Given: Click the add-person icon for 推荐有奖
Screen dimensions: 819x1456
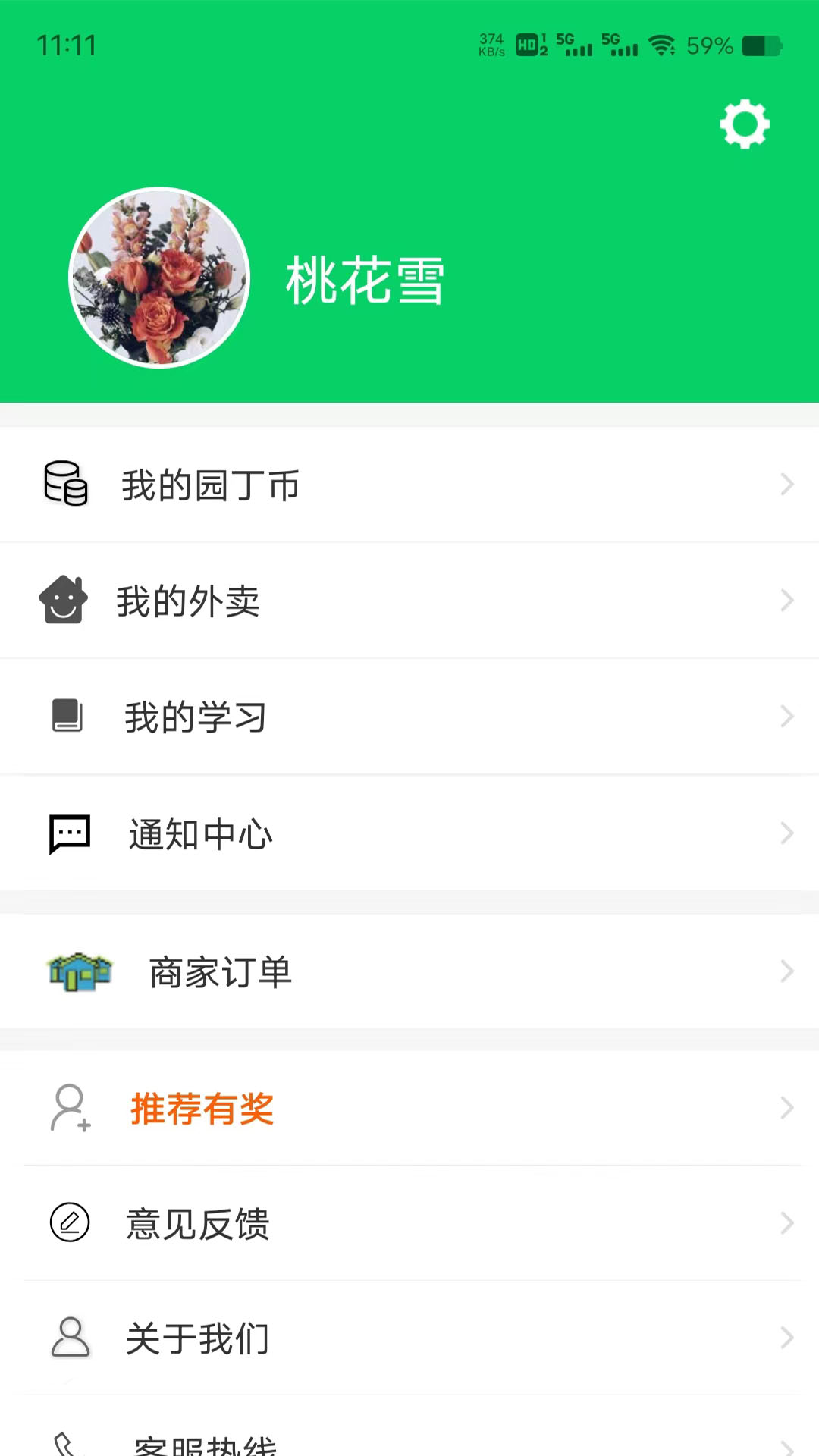Looking at the screenshot, I should [x=69, y=1109].
